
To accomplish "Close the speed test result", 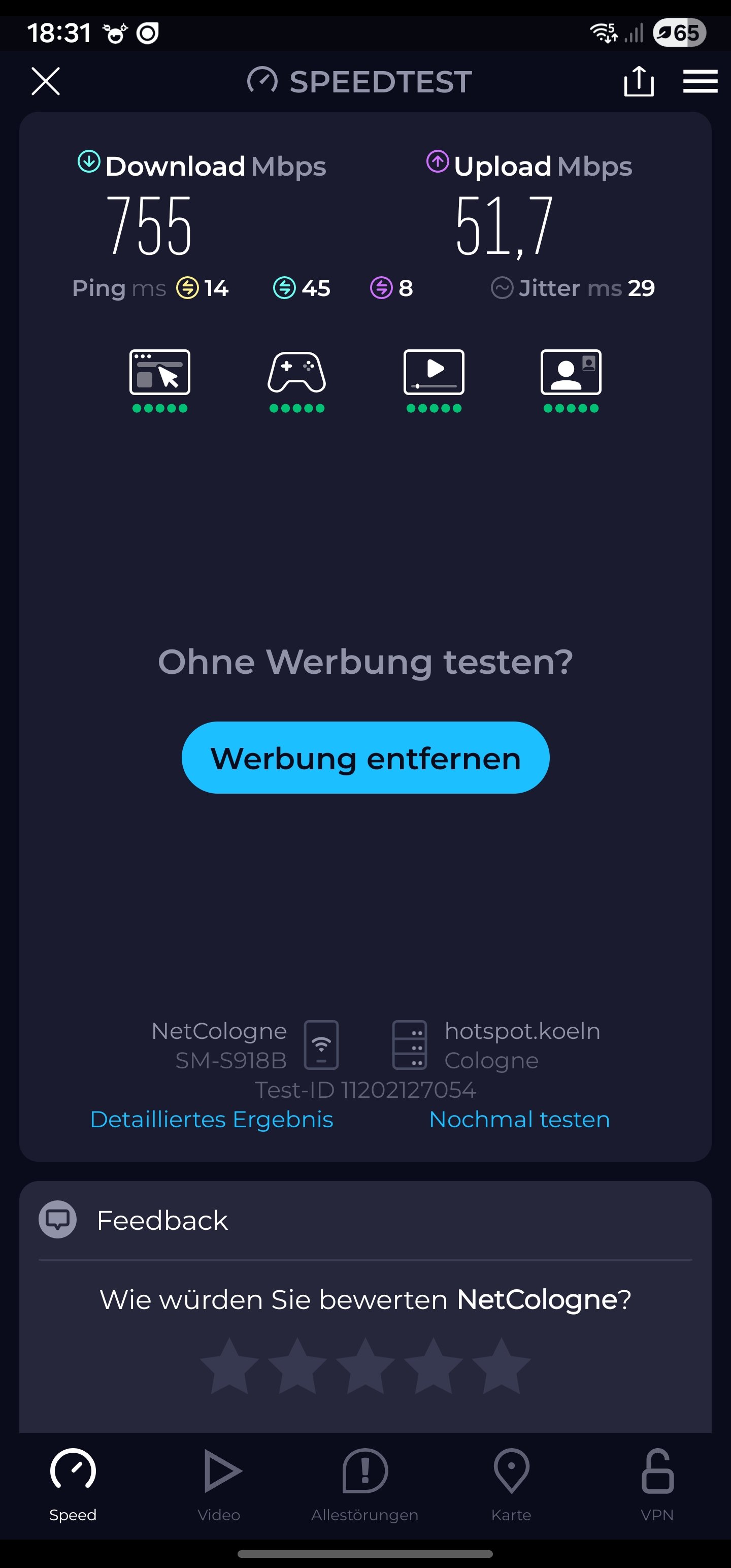I will coord(46,82).
